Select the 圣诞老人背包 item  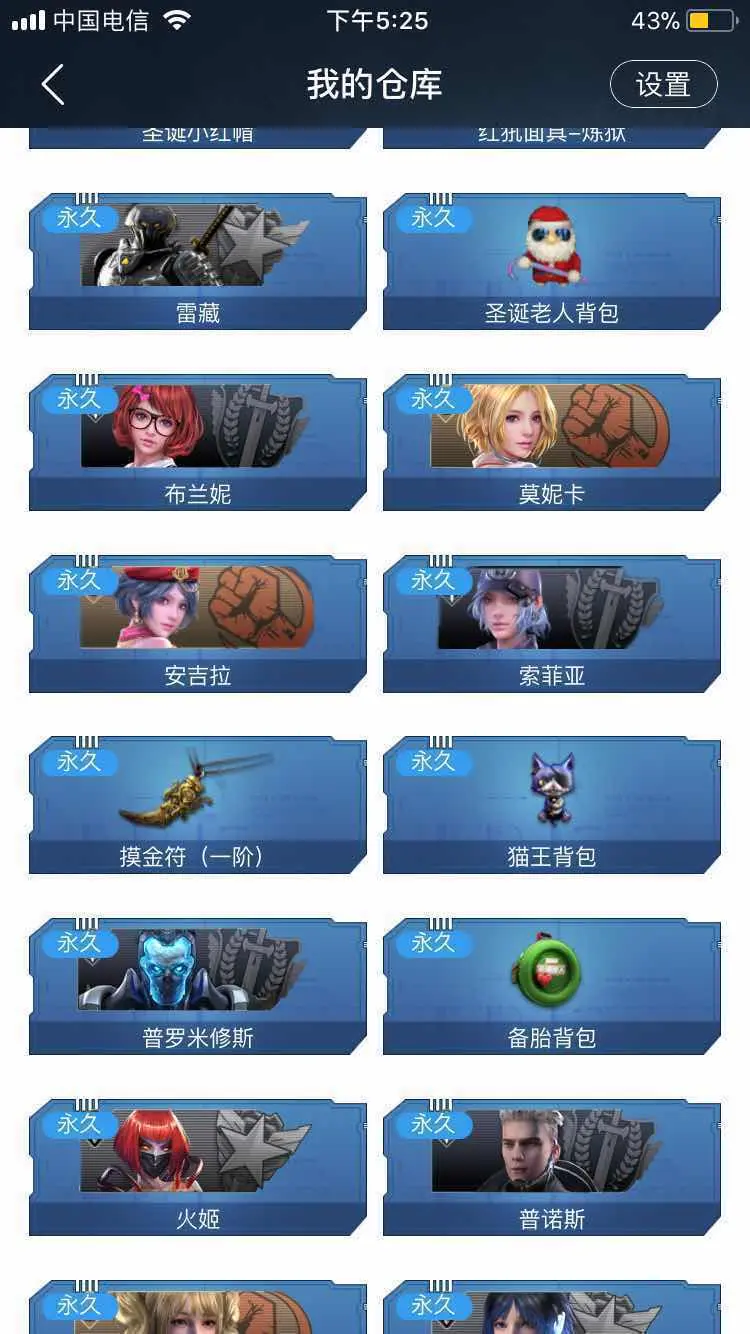coord(552,261)
